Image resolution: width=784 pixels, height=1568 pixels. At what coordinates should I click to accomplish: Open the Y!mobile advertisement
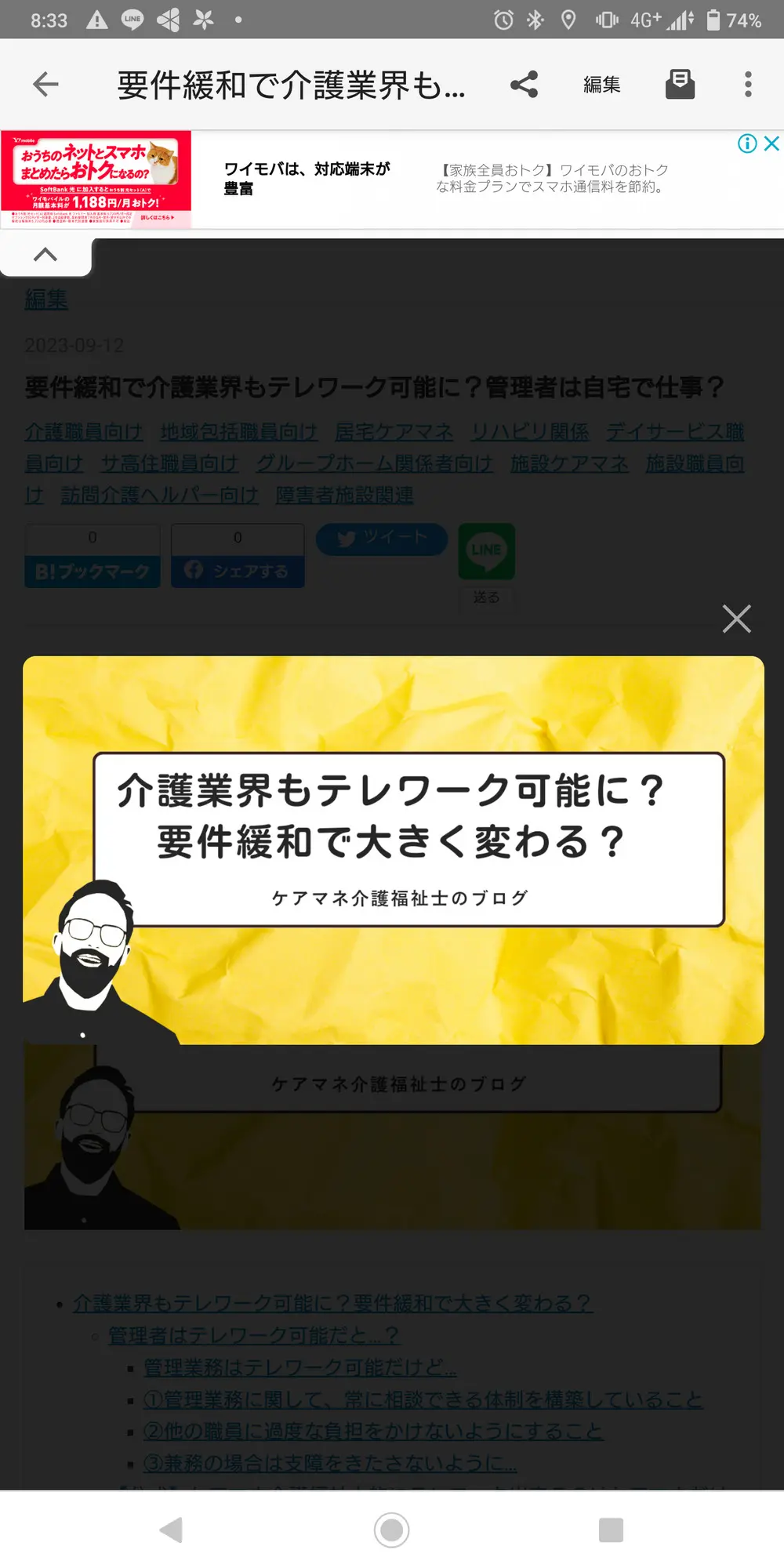click(392, 180)
